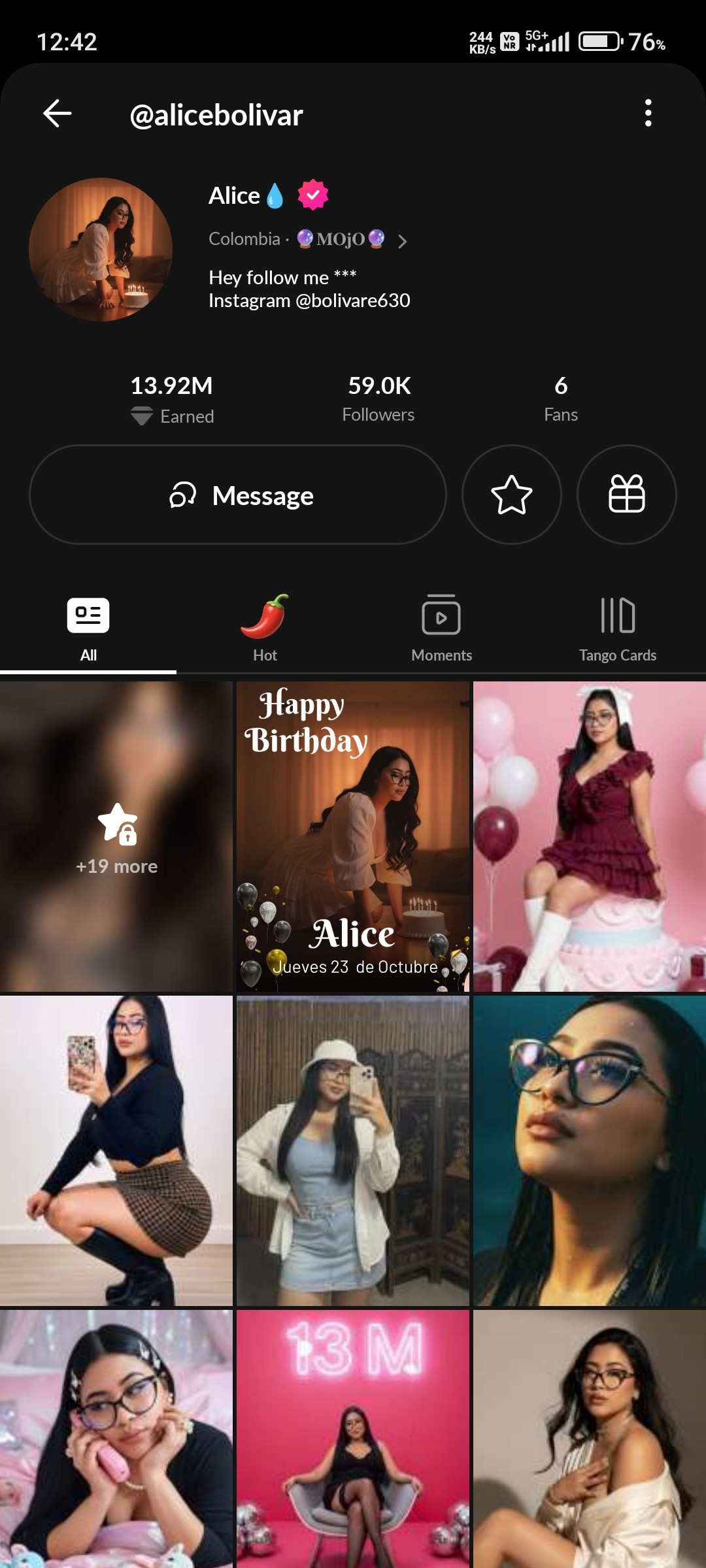Image resolution: width=706 pixels, height=1568 pixels.
Task: Send Alice a message
Action: pyautogui.click(x=238, y=495)
